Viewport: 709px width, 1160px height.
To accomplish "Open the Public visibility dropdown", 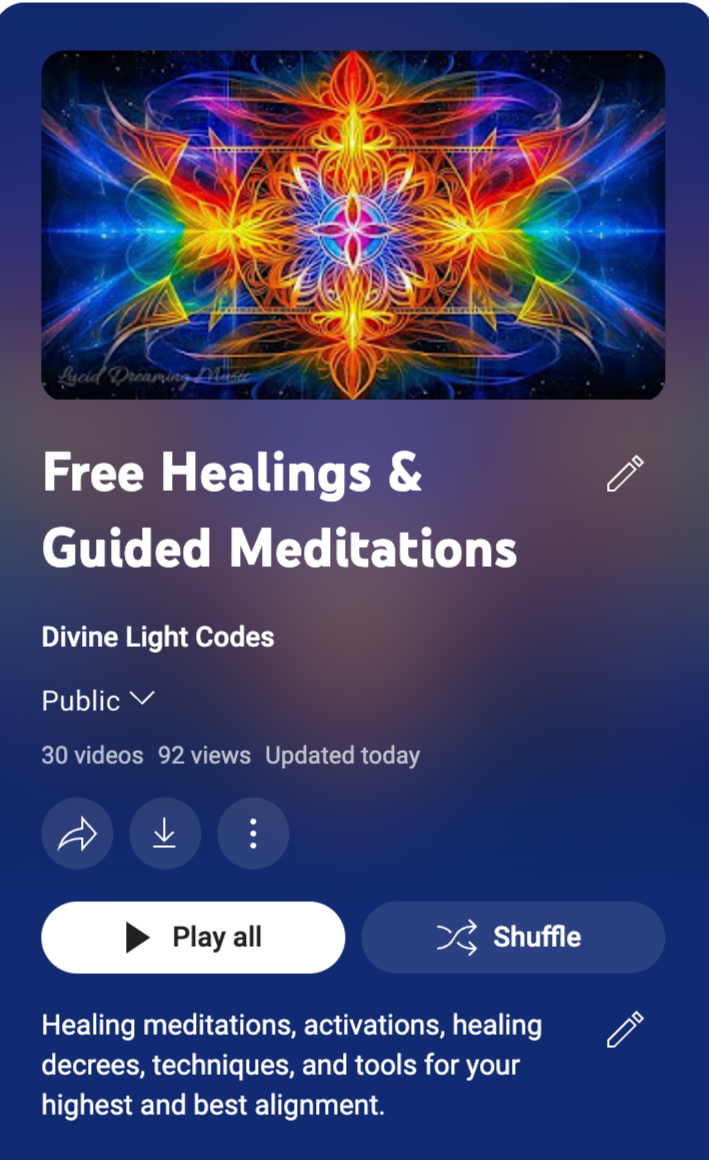I will [x=98, y=700].
